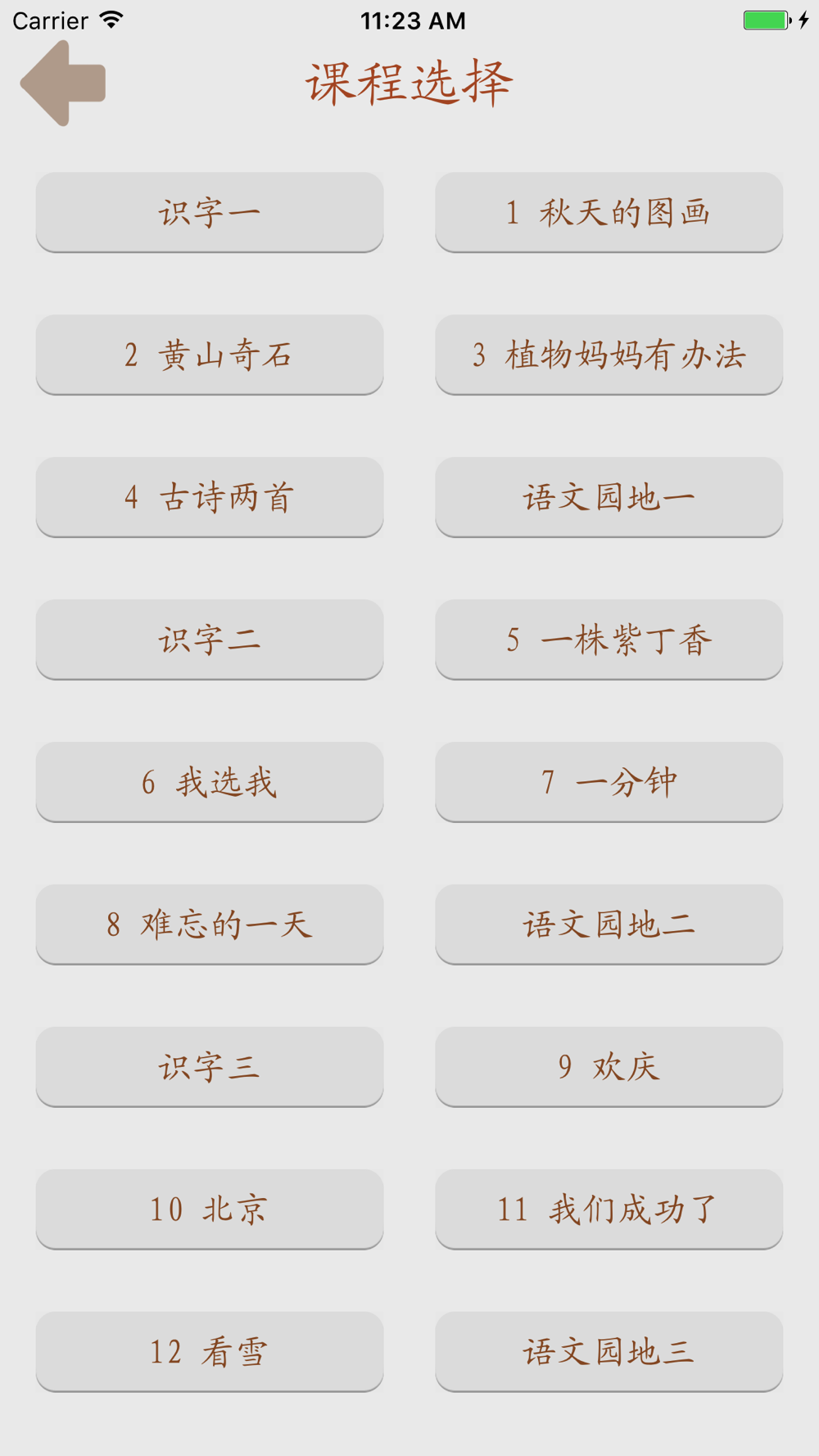Open lesson 识字二
The width and height of the screenshot is (819, 1456).
[x=210, y=640]
